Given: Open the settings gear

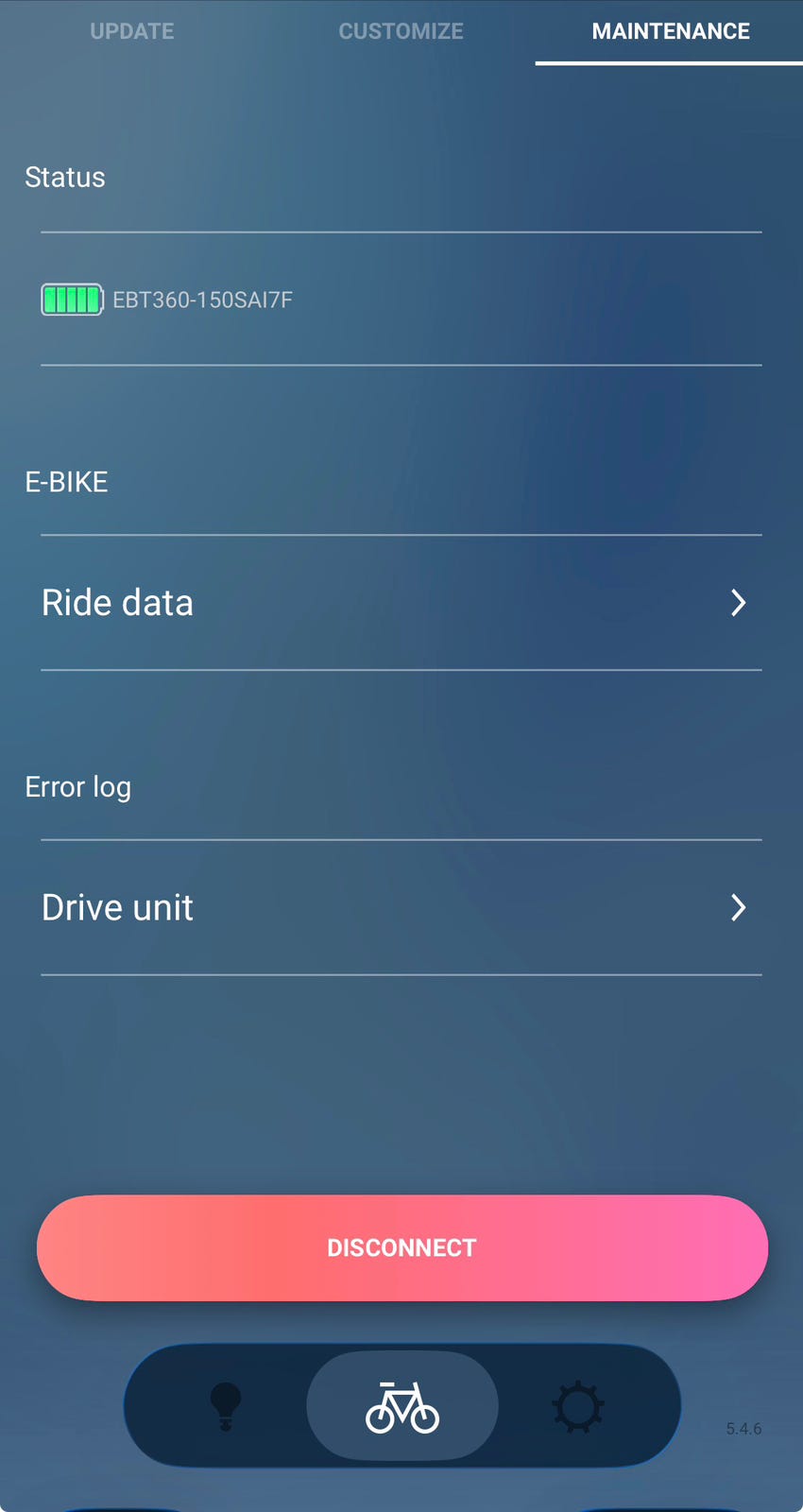Looking at the screenshot, I should pos(578,1407).
